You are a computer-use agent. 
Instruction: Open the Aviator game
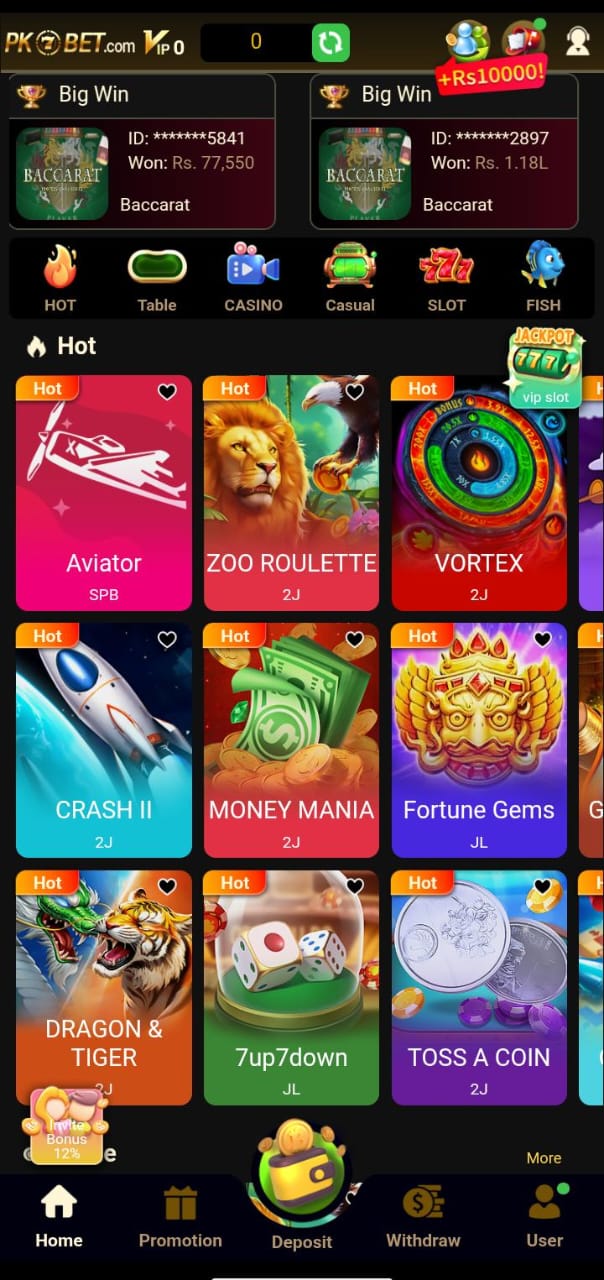(104, 492)
